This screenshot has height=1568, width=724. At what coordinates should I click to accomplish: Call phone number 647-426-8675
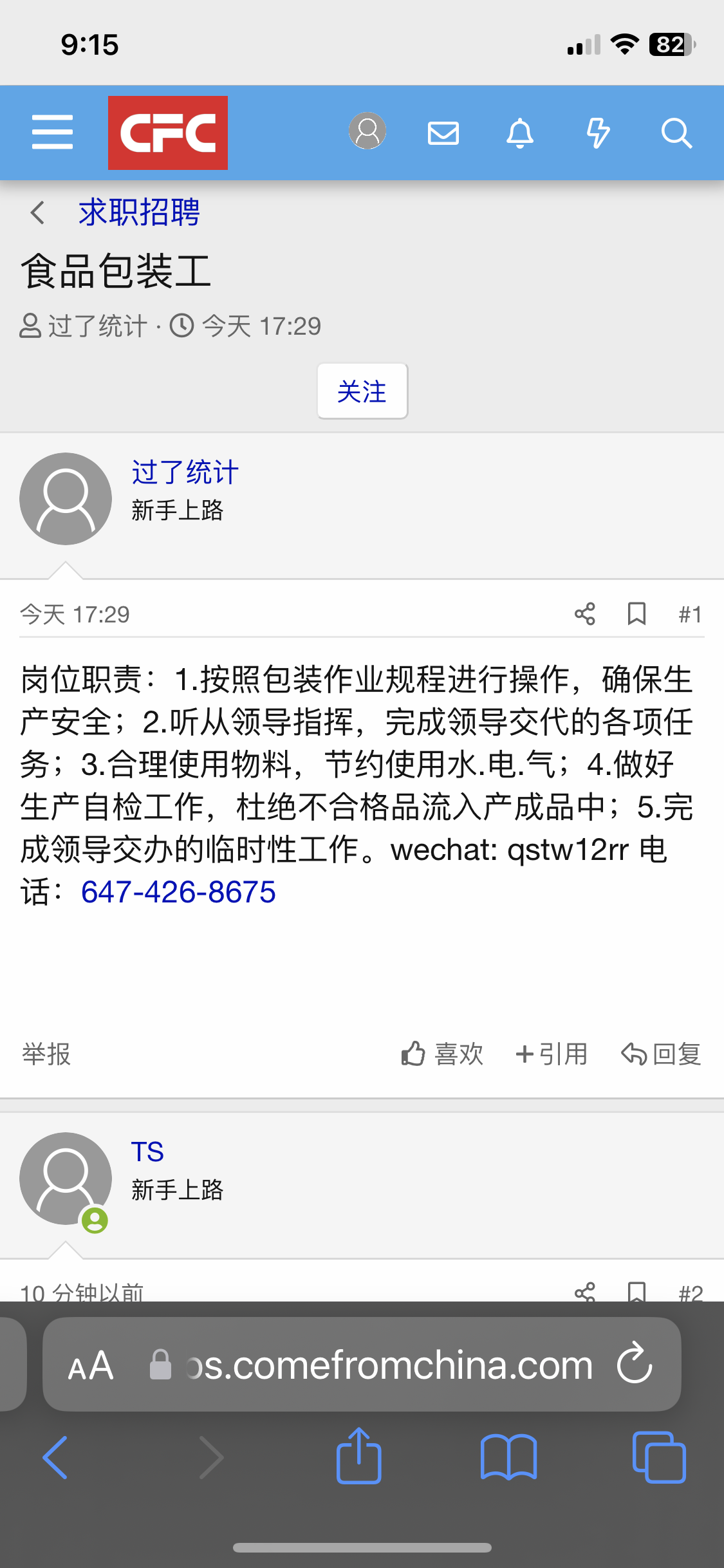[x=178, y=892]
